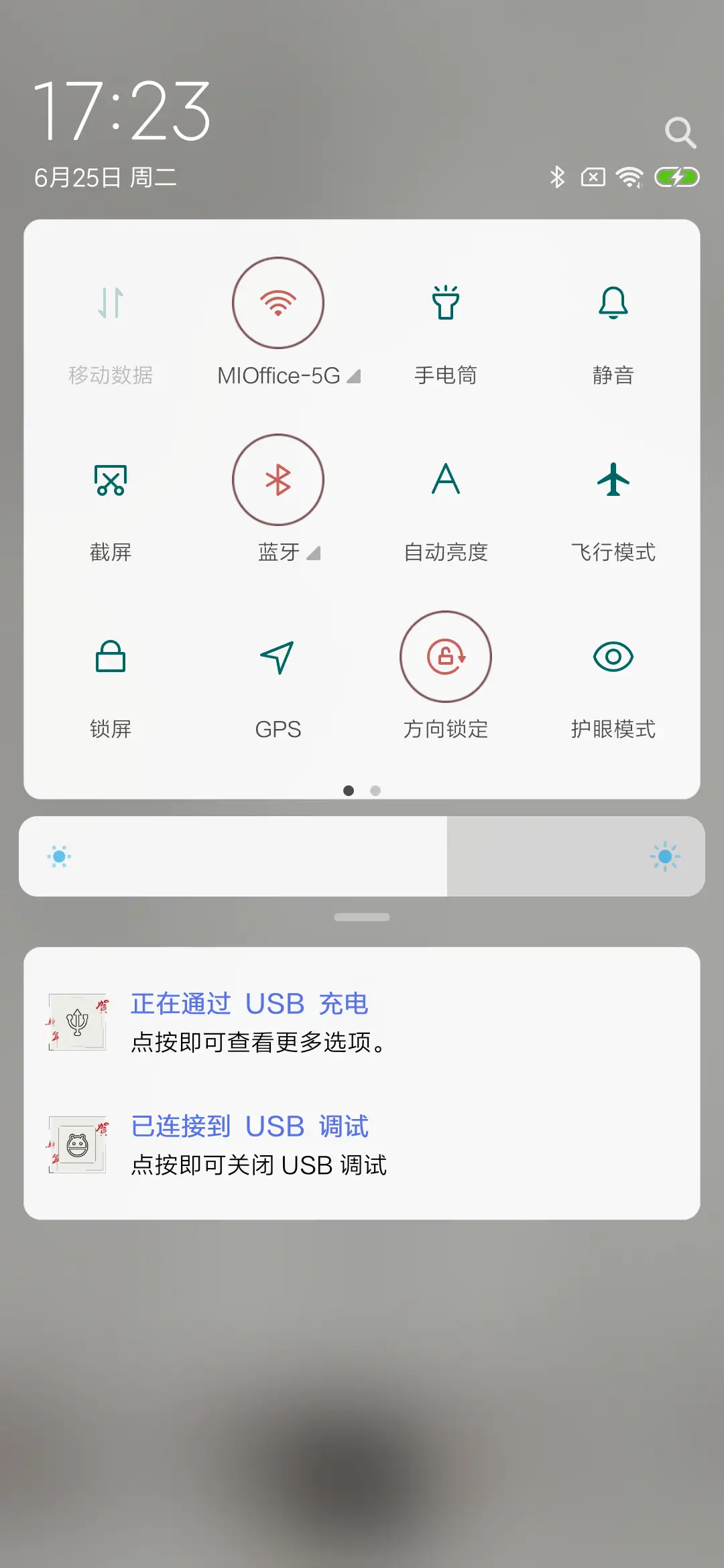Open search from the status bar
The height and width of the screenshot is (1568, 724).
coord(681,131)
